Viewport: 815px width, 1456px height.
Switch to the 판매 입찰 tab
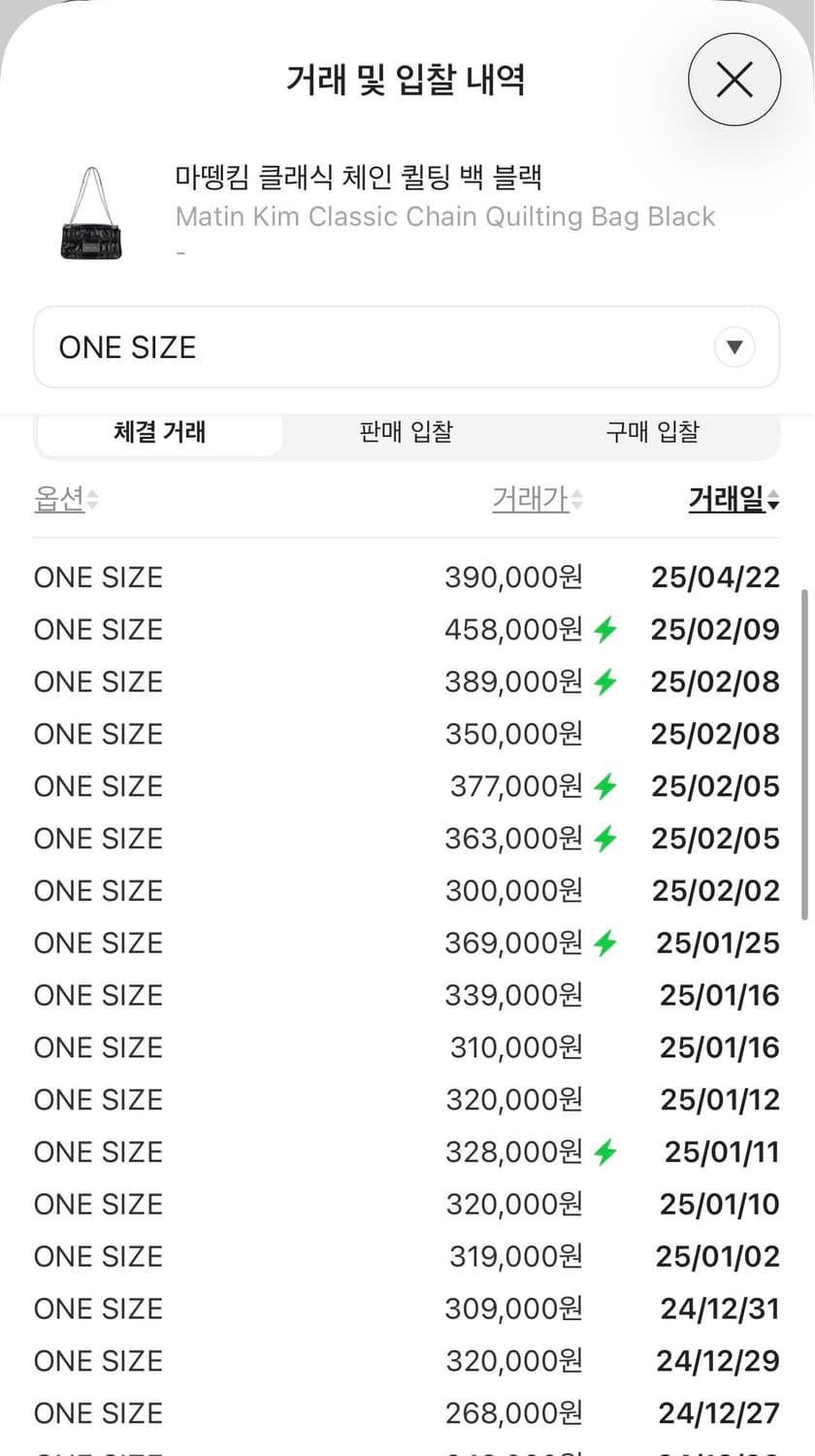406,432
